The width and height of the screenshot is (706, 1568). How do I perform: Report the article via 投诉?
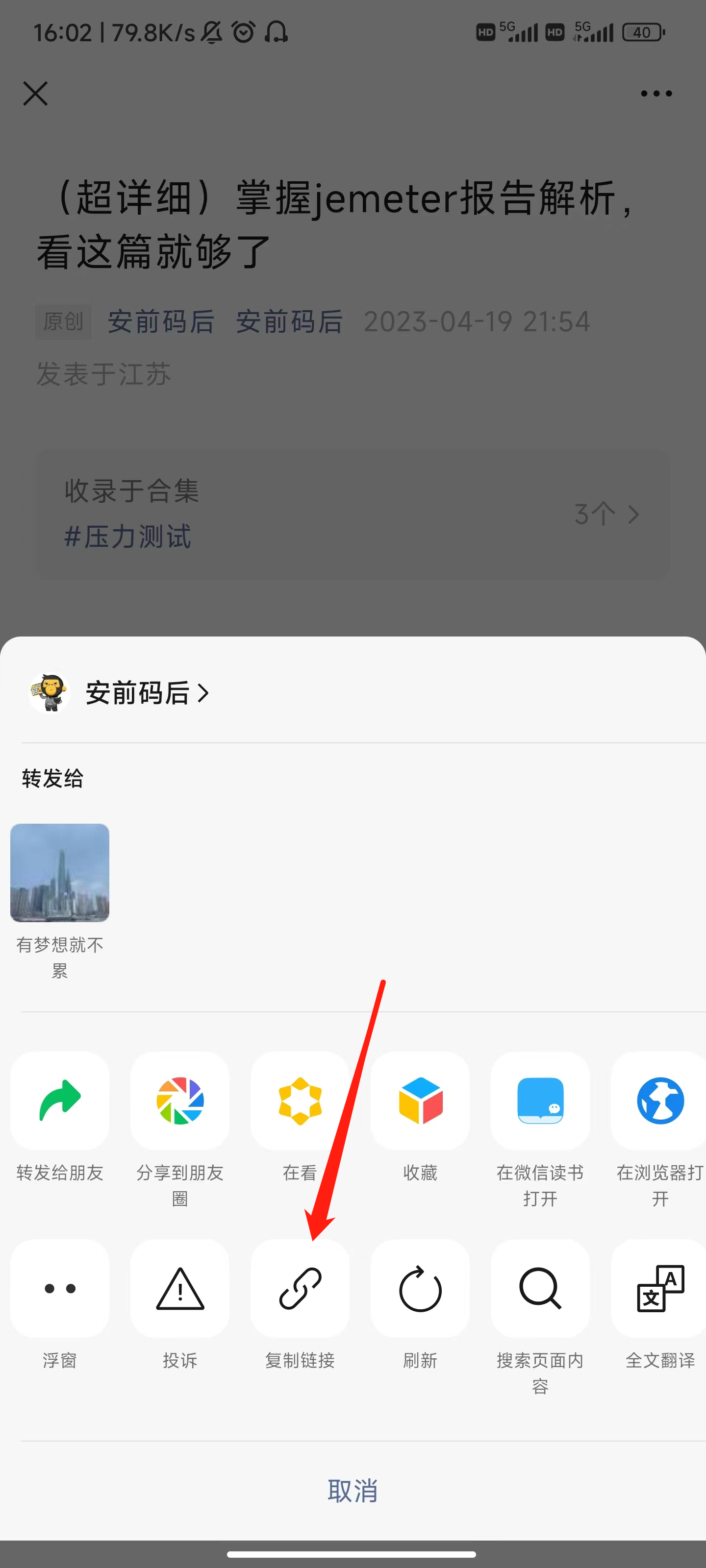[180, 1289]
